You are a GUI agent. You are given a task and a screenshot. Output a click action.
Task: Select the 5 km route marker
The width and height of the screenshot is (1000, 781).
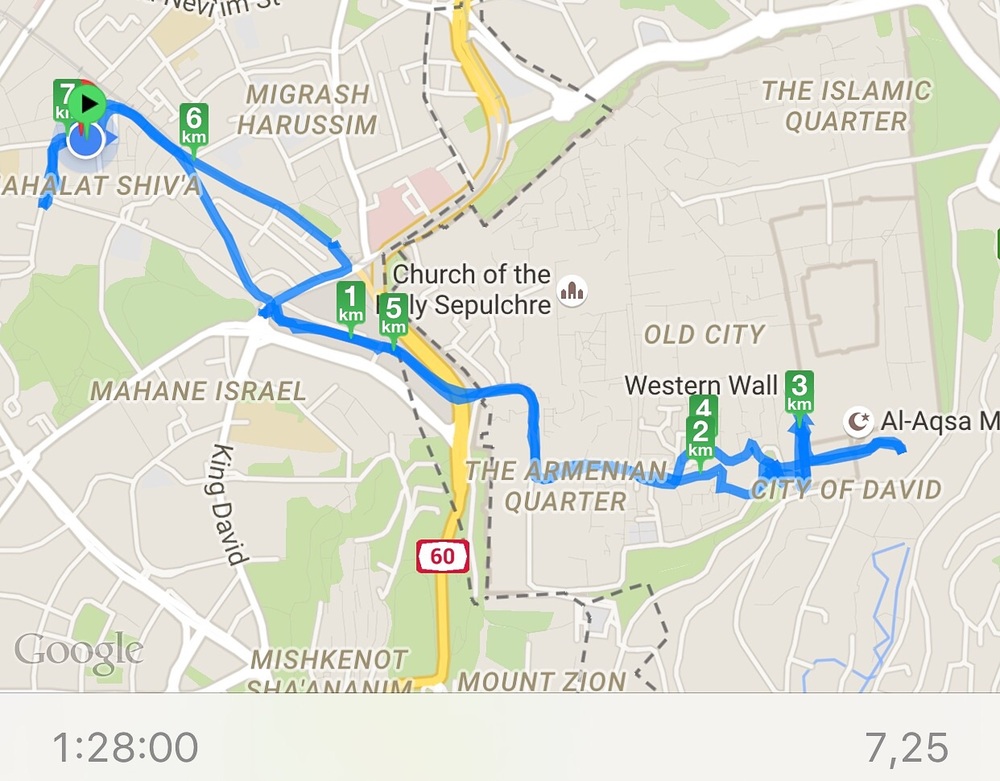394,316
